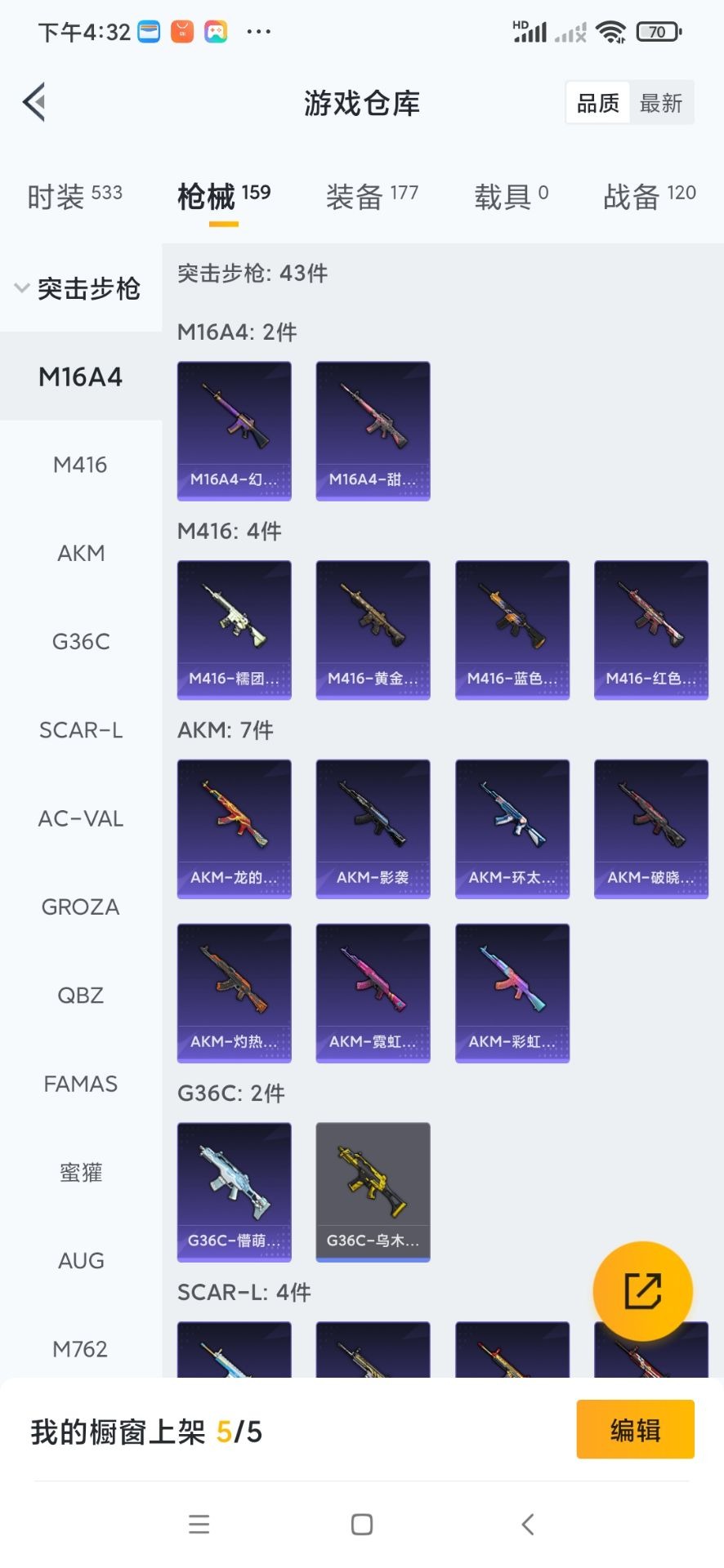
Task: Choose GROZA from the side list
Action: [80, 906]
